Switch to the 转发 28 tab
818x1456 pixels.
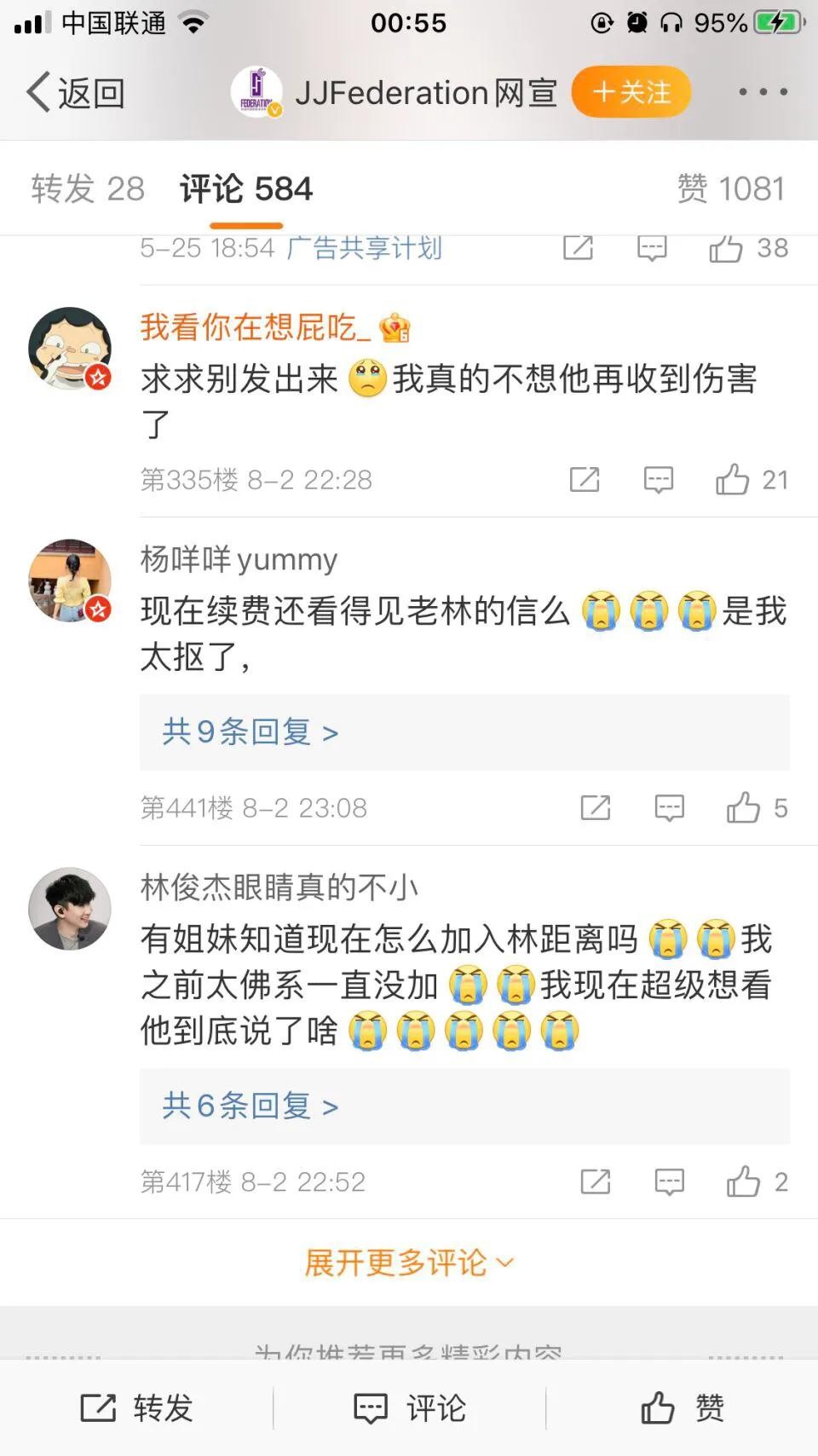[88, 188]
